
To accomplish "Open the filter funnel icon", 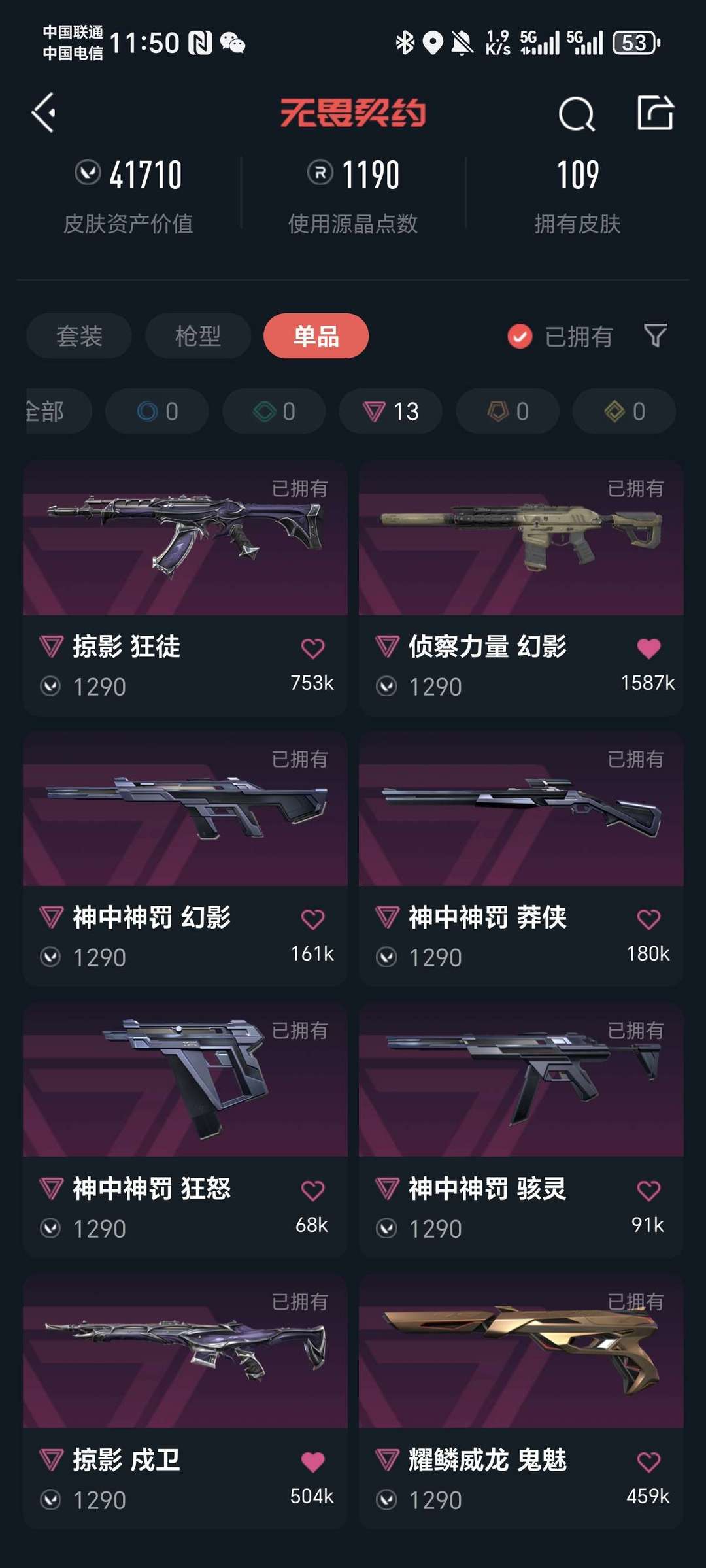I will (x=656, y=335).
